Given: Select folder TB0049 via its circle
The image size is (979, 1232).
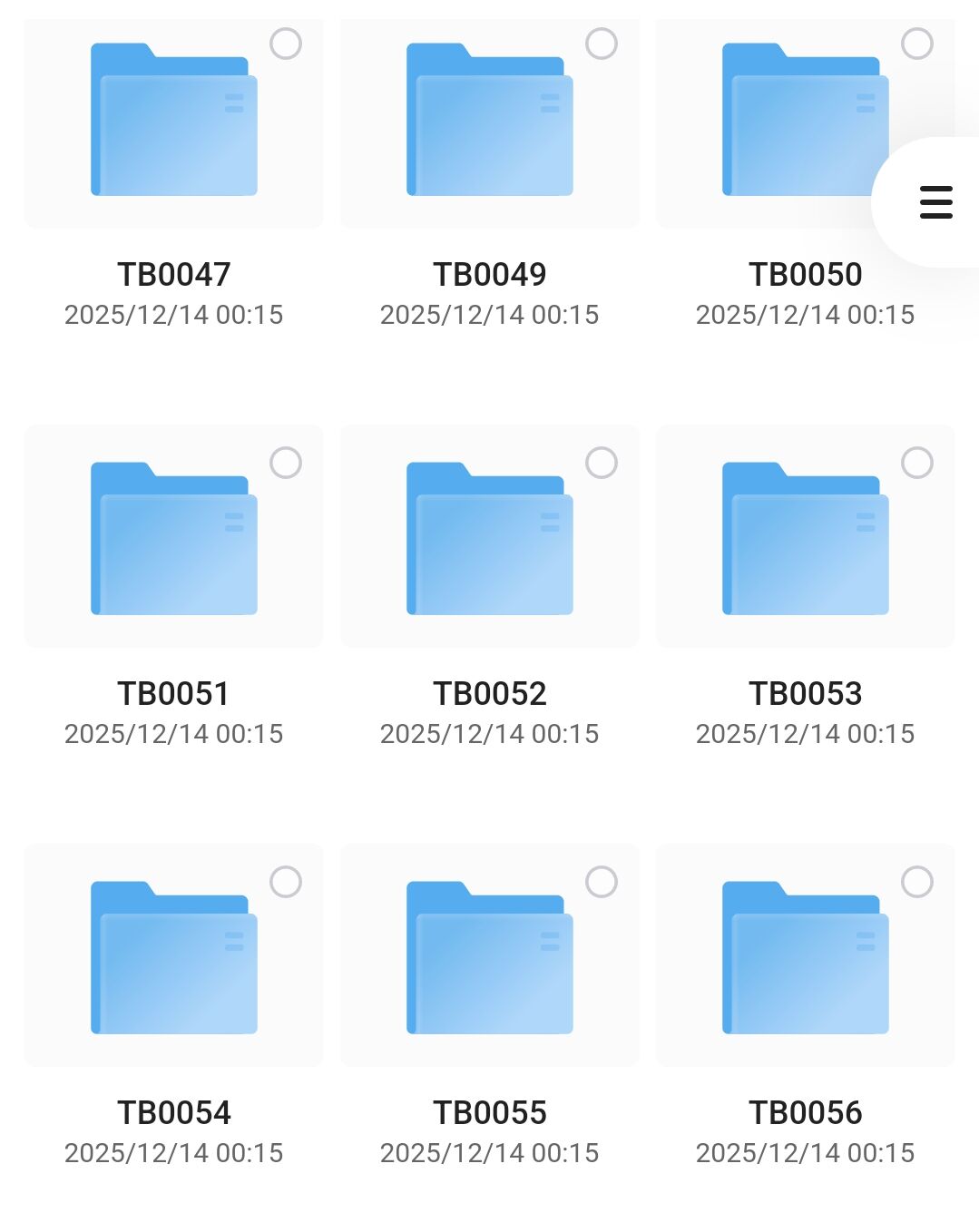Looking at the screenshot, I should (x=602, y=44).
